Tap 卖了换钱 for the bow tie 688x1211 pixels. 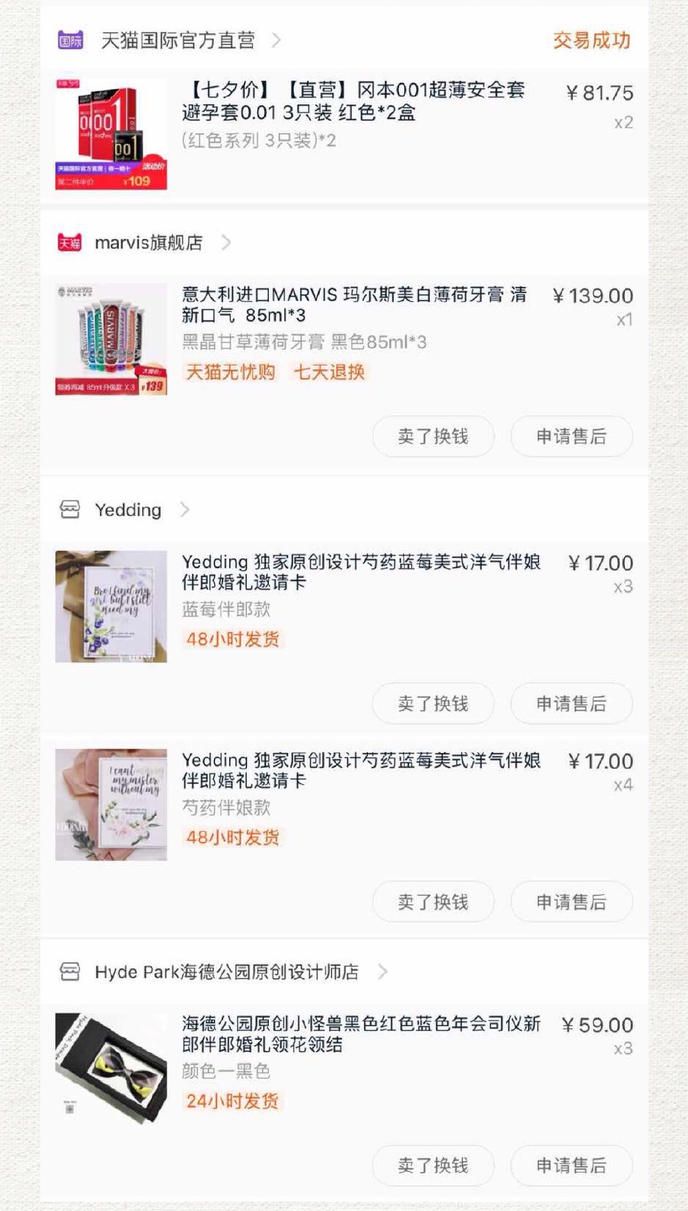[433, 1165]
